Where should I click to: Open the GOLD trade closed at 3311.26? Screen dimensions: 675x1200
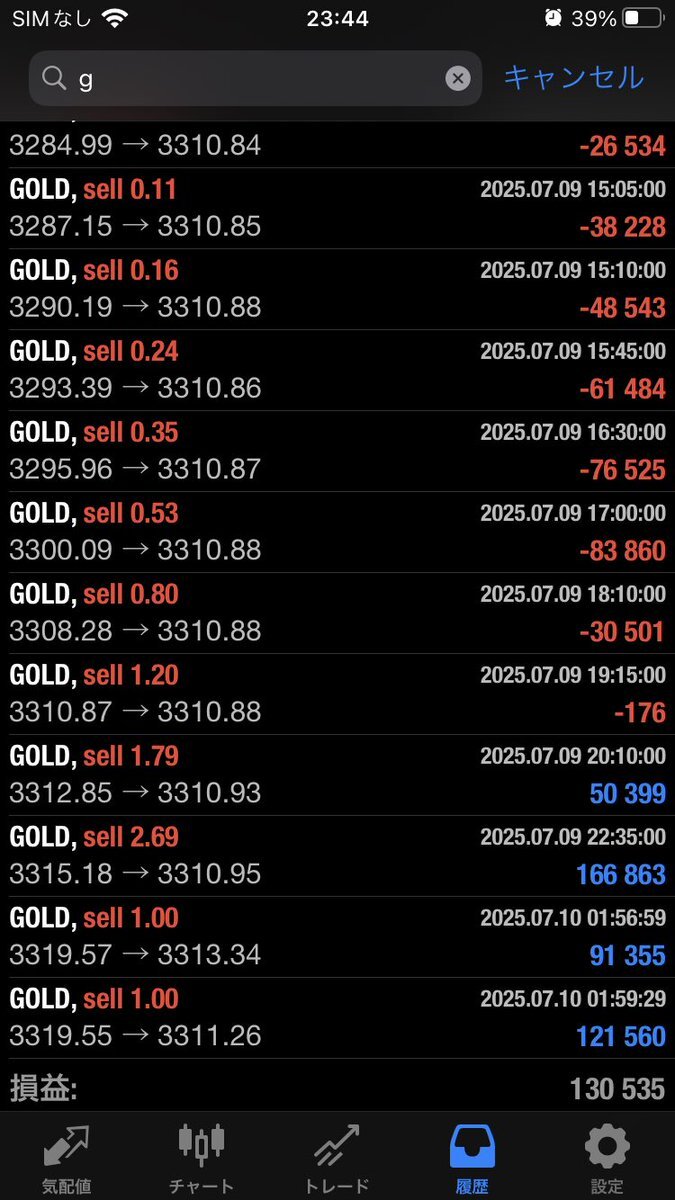pos(337,1018)
